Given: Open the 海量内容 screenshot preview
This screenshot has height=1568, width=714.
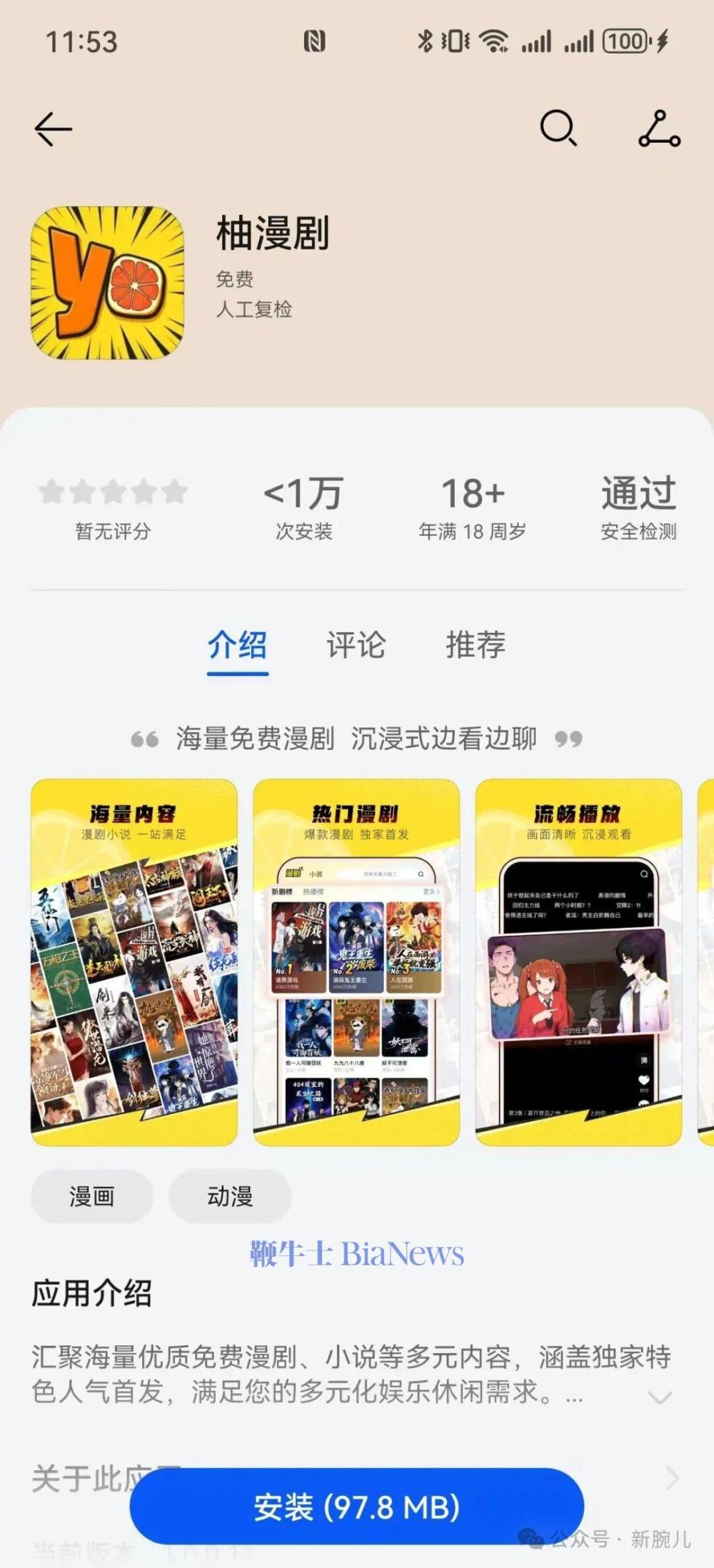Looking at the screenshot, I should coord(134,961).
